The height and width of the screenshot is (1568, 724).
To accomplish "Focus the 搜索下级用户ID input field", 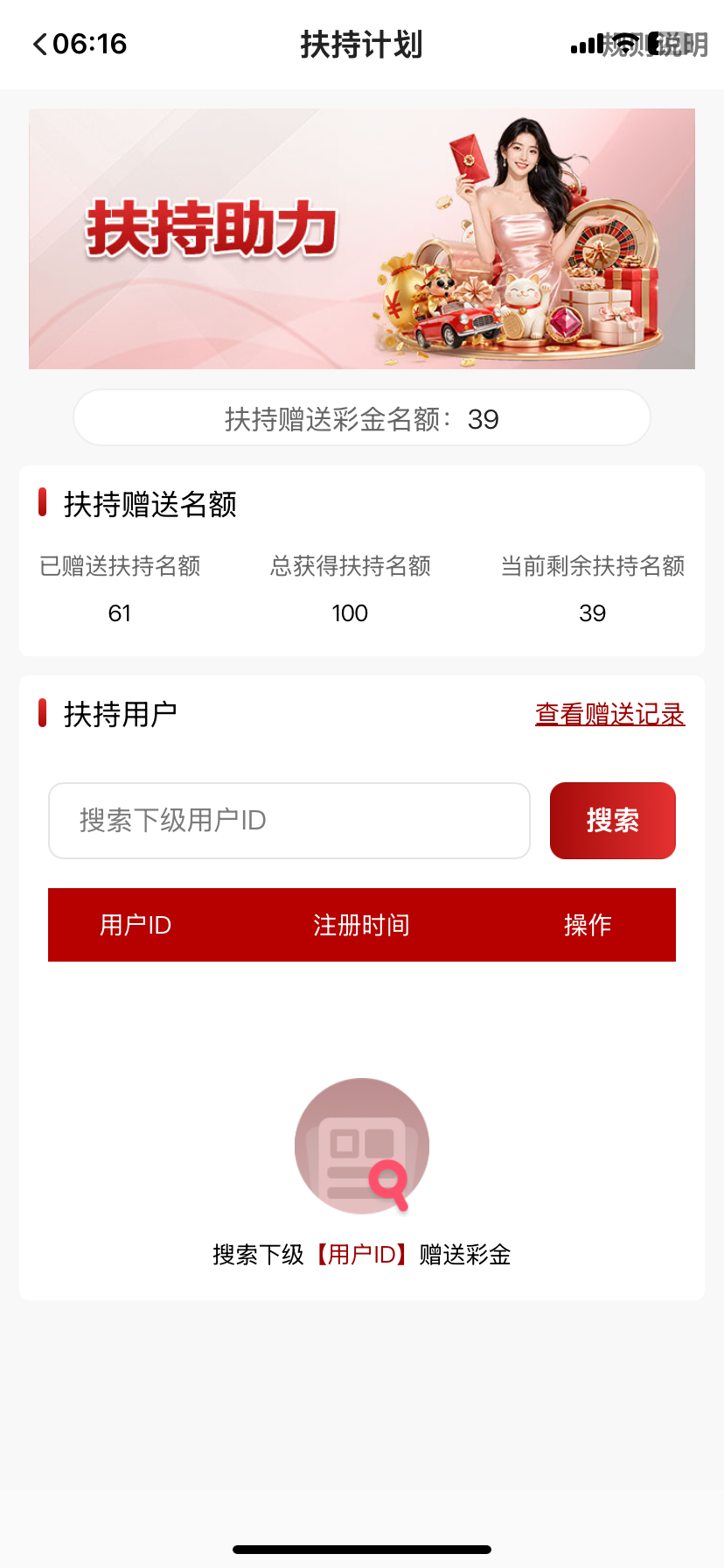I will (289, 821).
